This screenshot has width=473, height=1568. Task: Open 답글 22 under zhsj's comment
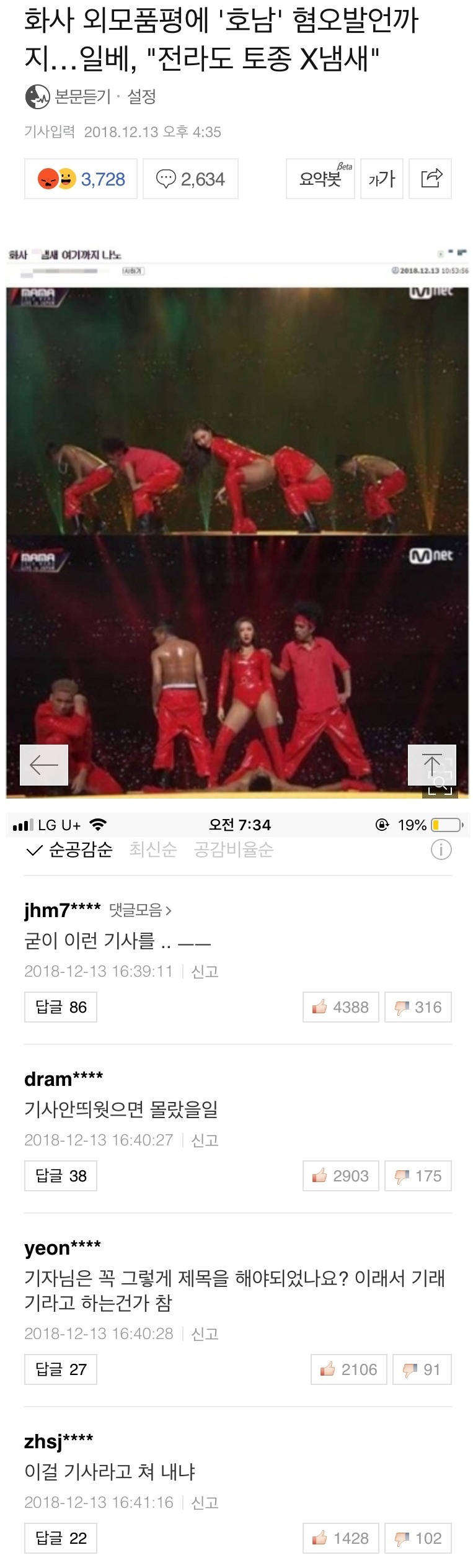tap(61, 1538)
